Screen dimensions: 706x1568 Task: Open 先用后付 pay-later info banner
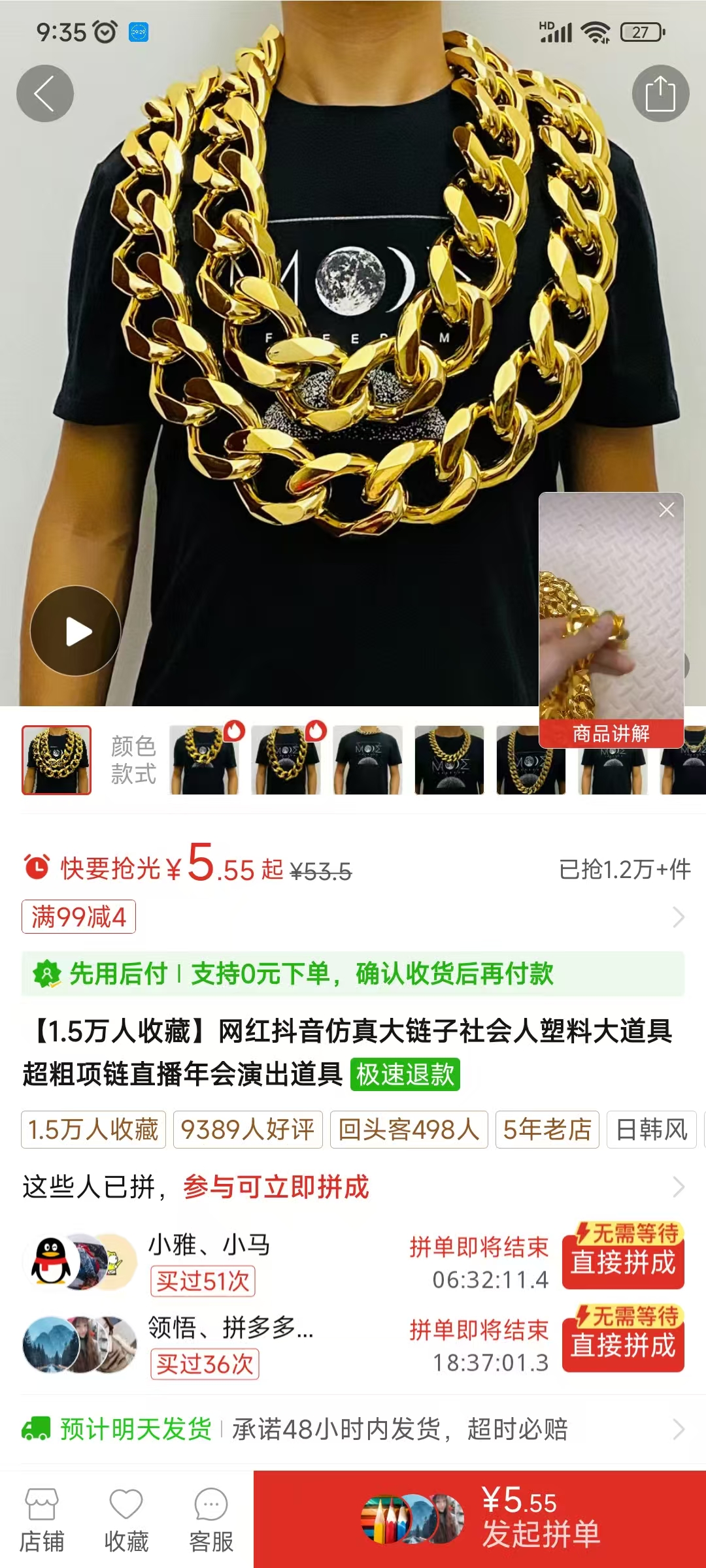(x=353, y=973)
